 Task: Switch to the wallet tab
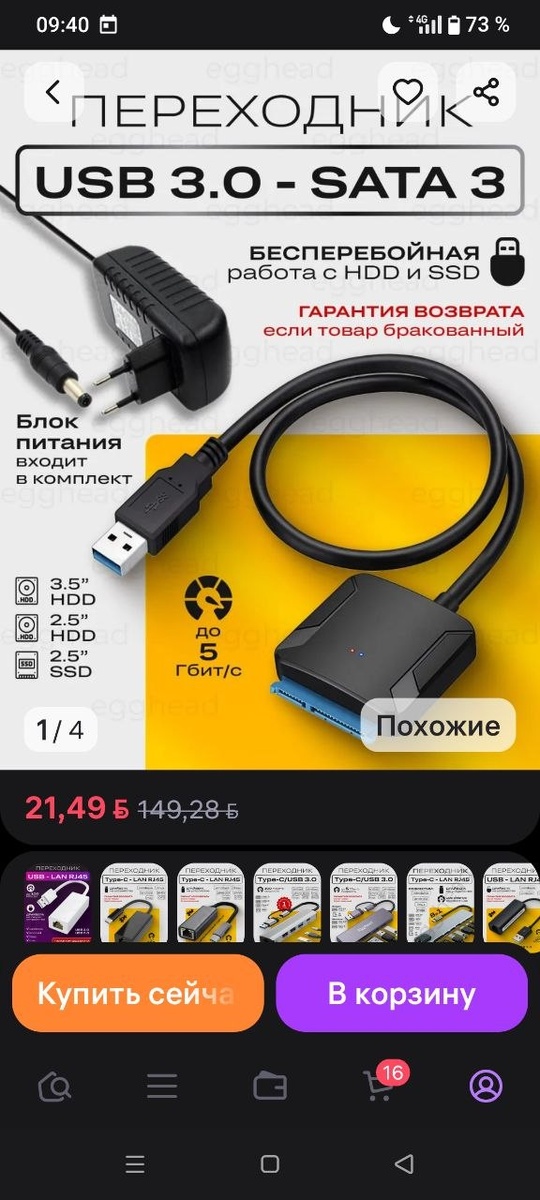[269, 1086]
